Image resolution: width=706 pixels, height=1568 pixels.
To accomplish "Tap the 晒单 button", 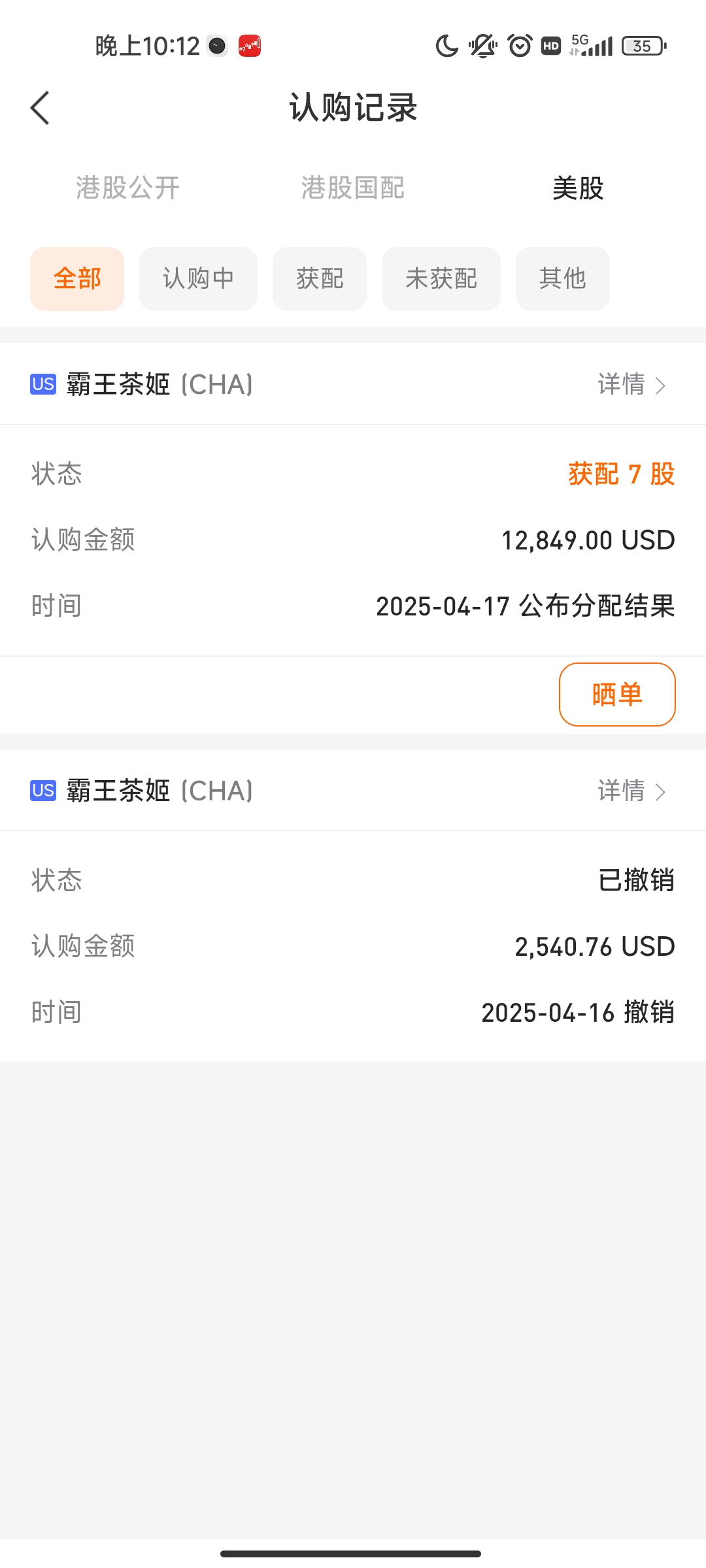I will pyautogui.click(x=617, y=694).
